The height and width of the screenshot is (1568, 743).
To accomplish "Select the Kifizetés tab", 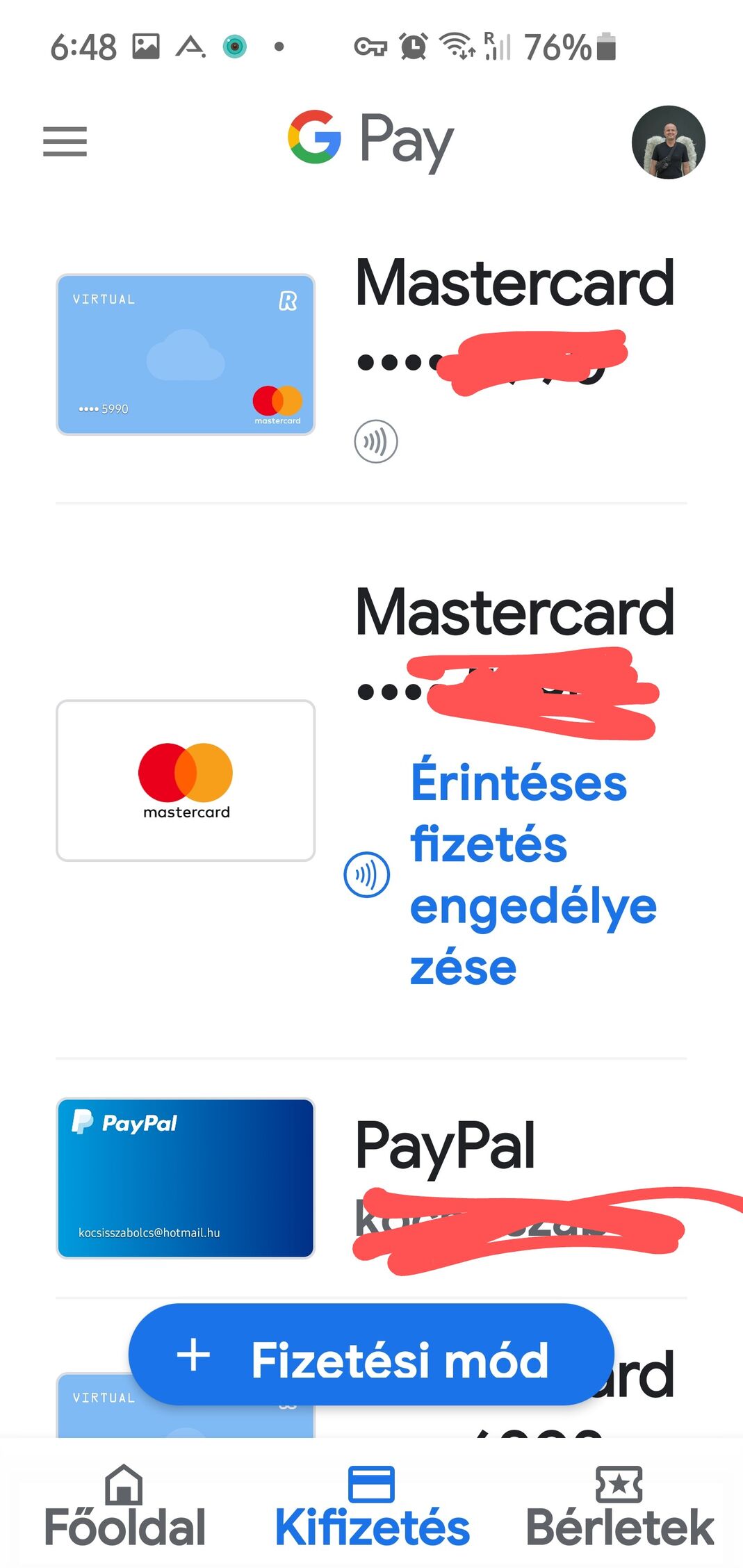I will coord(372,1505).
